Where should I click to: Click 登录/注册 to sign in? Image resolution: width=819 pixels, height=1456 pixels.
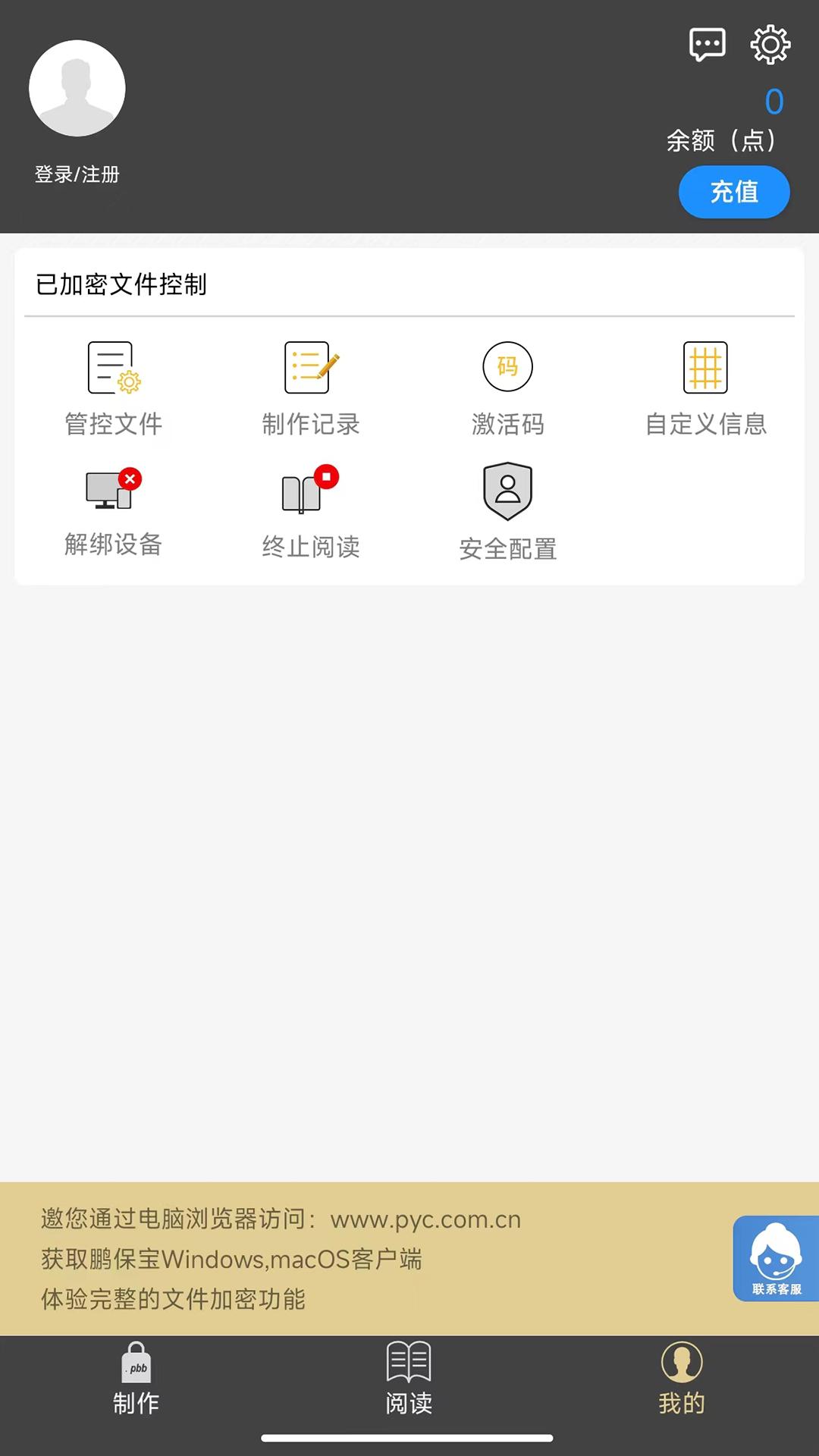click(75, 174)
